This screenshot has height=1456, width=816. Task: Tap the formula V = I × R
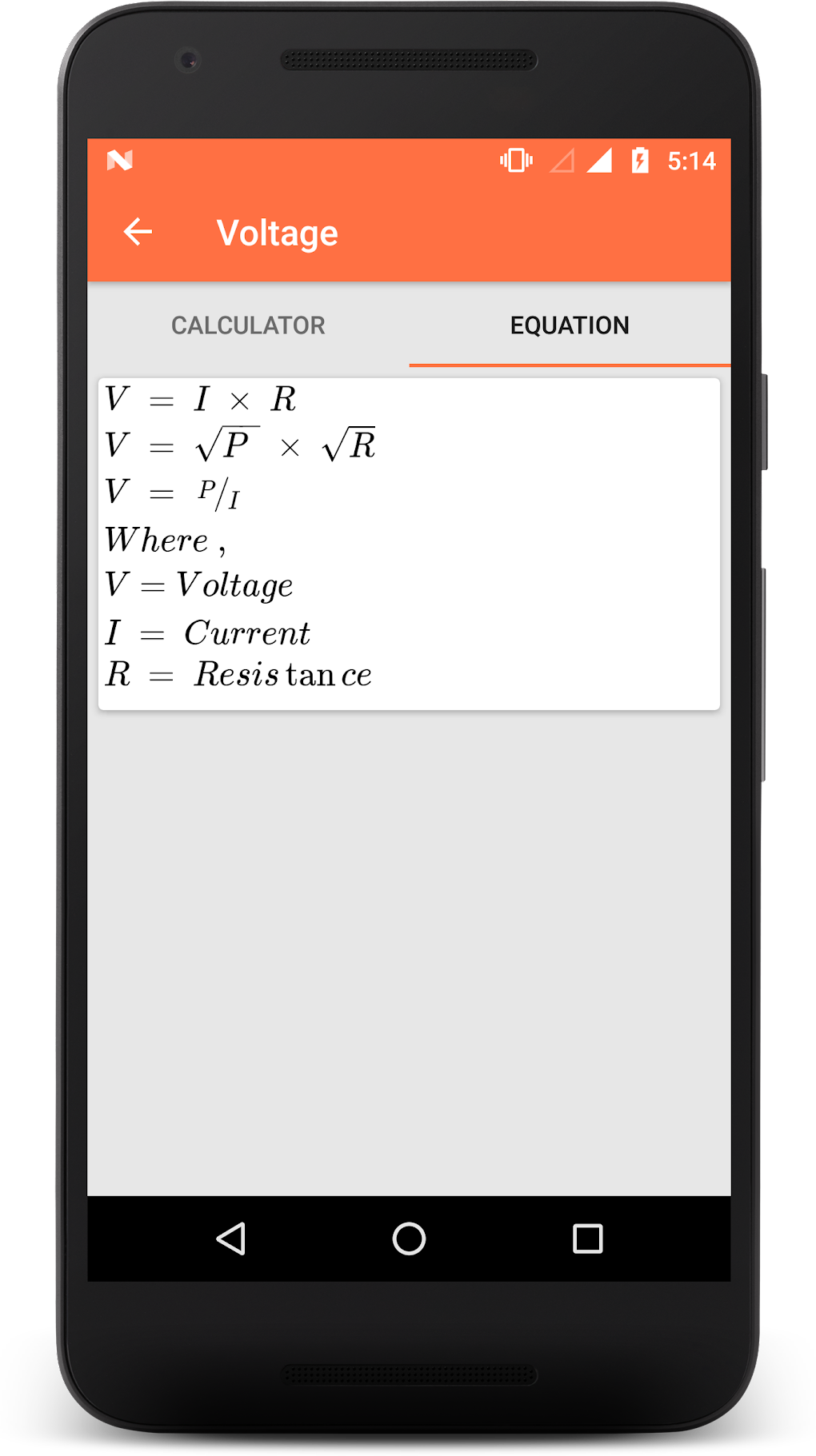[201, 399]
